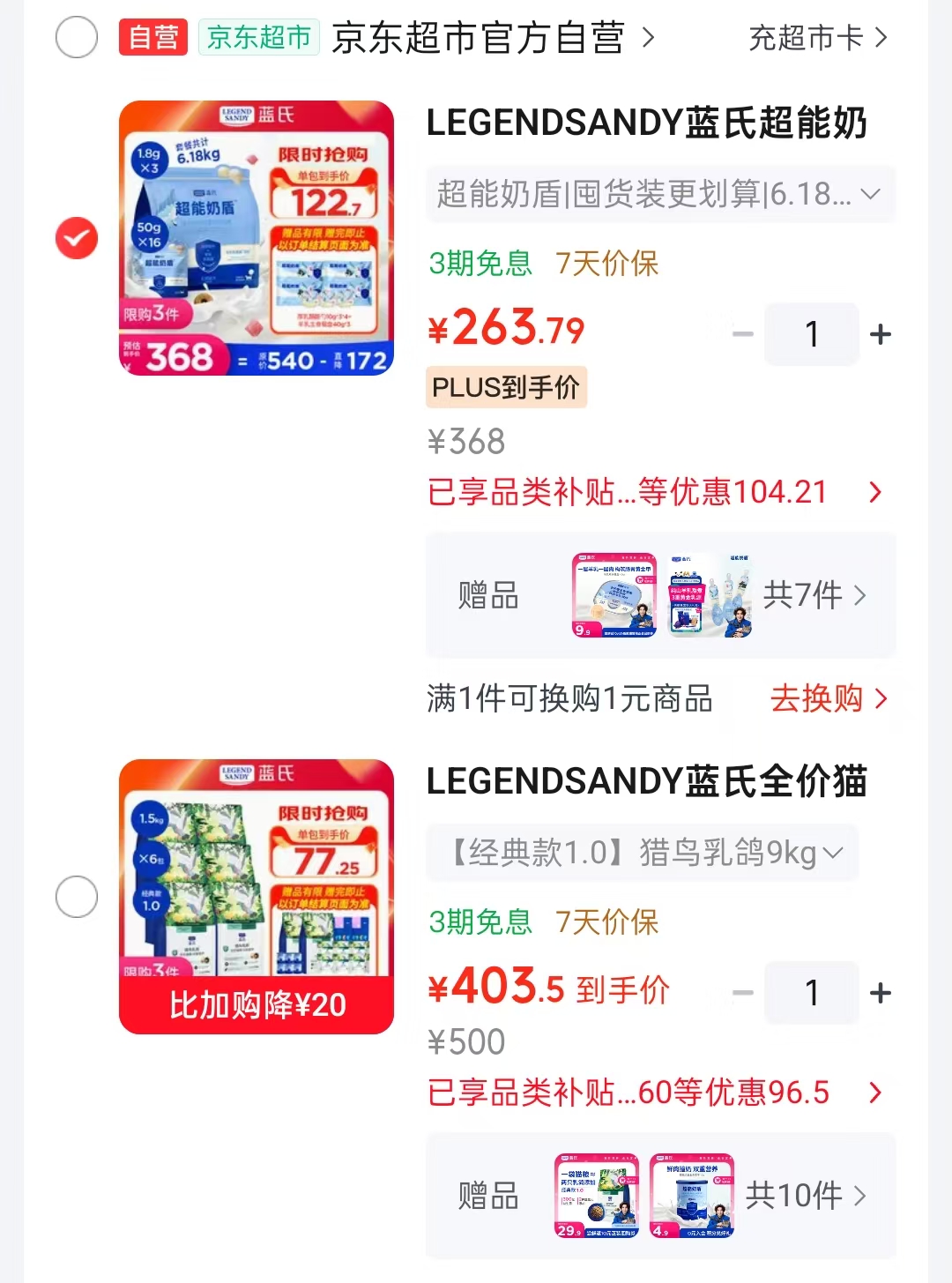Image resolution: width=952 pixels, height=1283 pixels.
Task: Check the 蓝氏全价猫 item checkbox
Action: click(77, 897)
